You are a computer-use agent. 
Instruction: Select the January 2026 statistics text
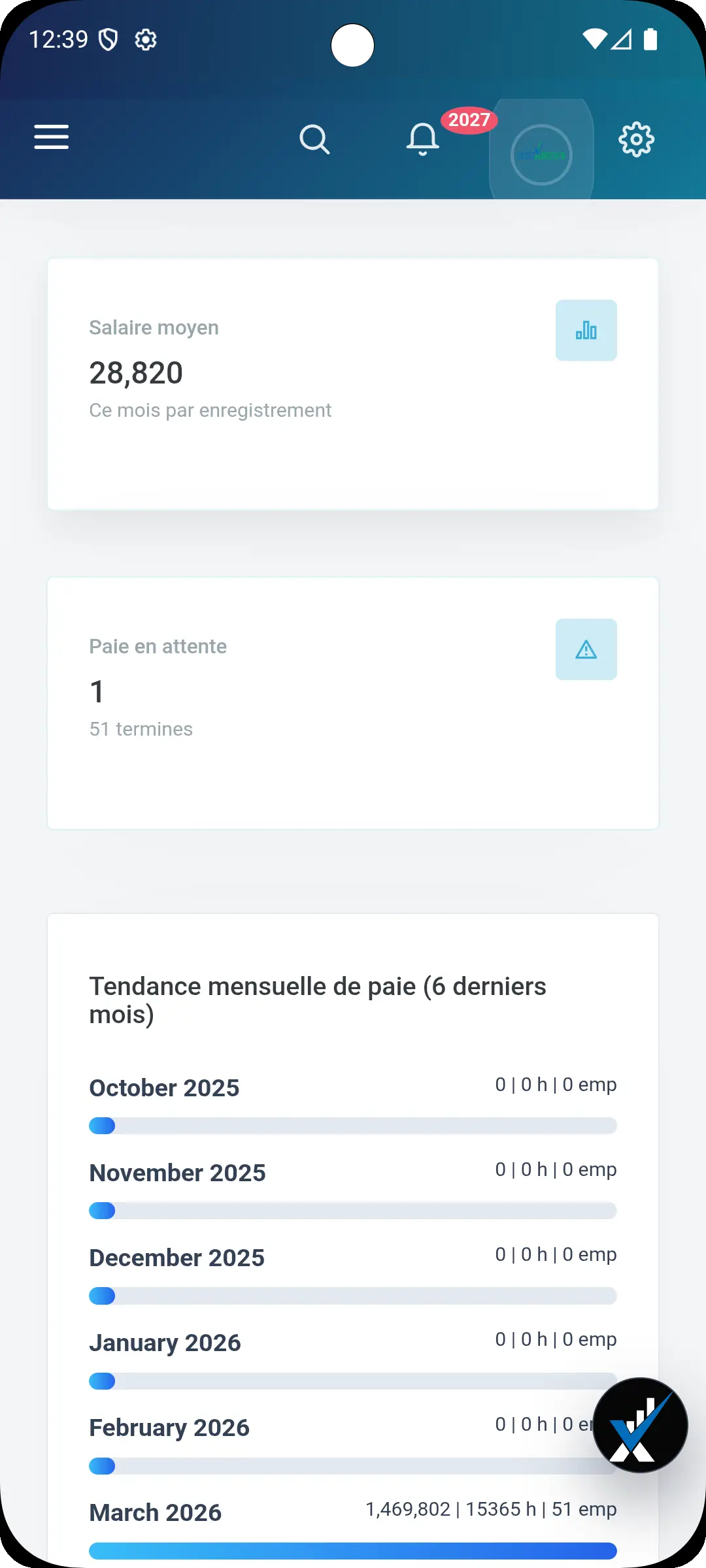pos(555,1339)
